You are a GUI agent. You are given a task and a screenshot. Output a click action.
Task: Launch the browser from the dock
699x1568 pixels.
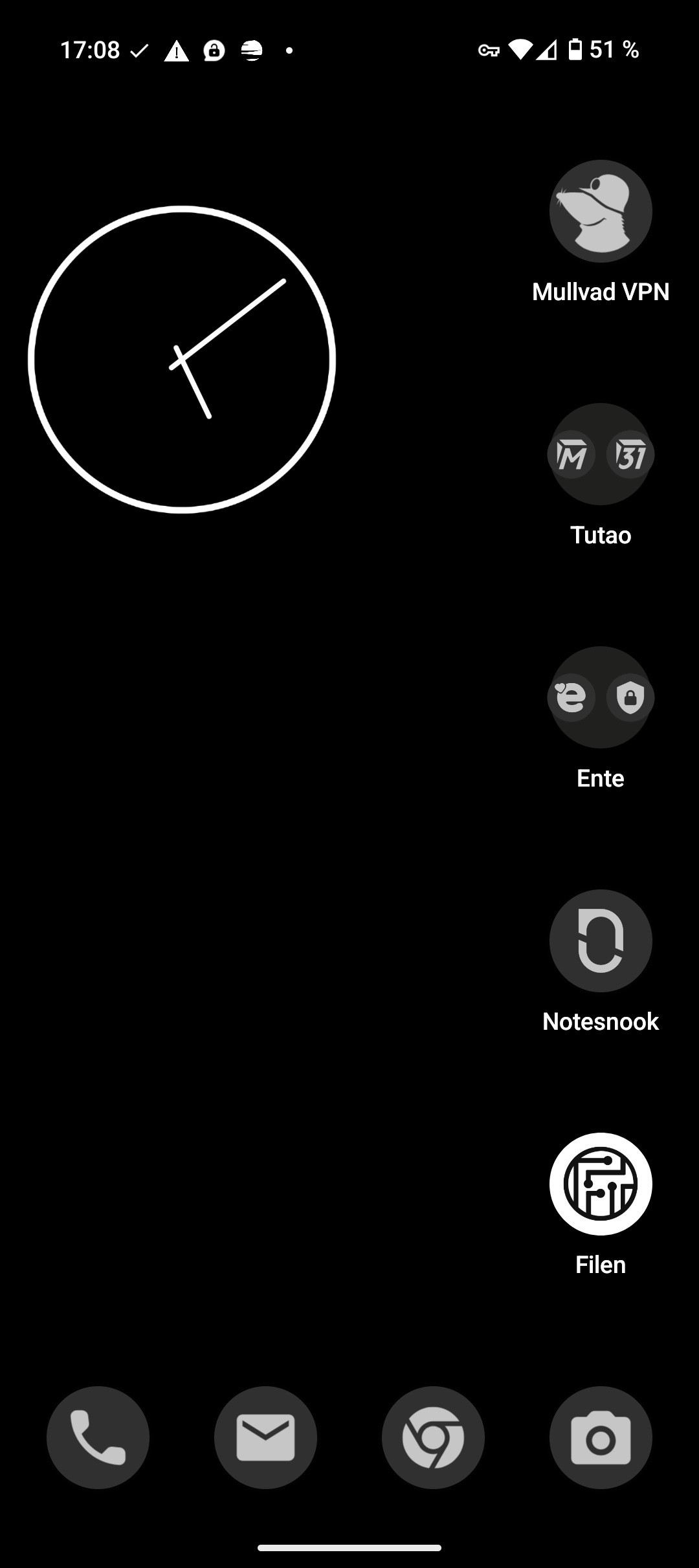point(433,1437)
